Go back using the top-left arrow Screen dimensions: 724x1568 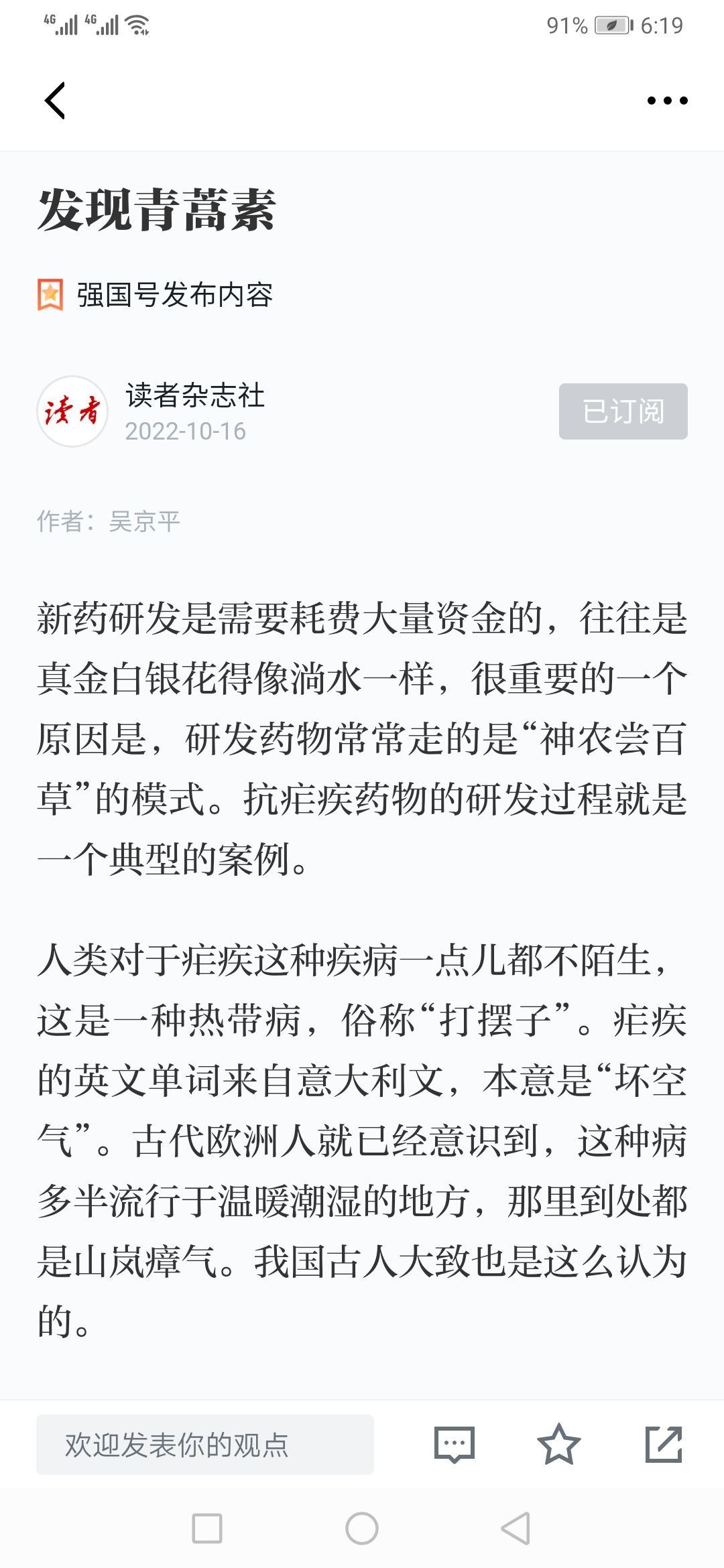[55, 101]
